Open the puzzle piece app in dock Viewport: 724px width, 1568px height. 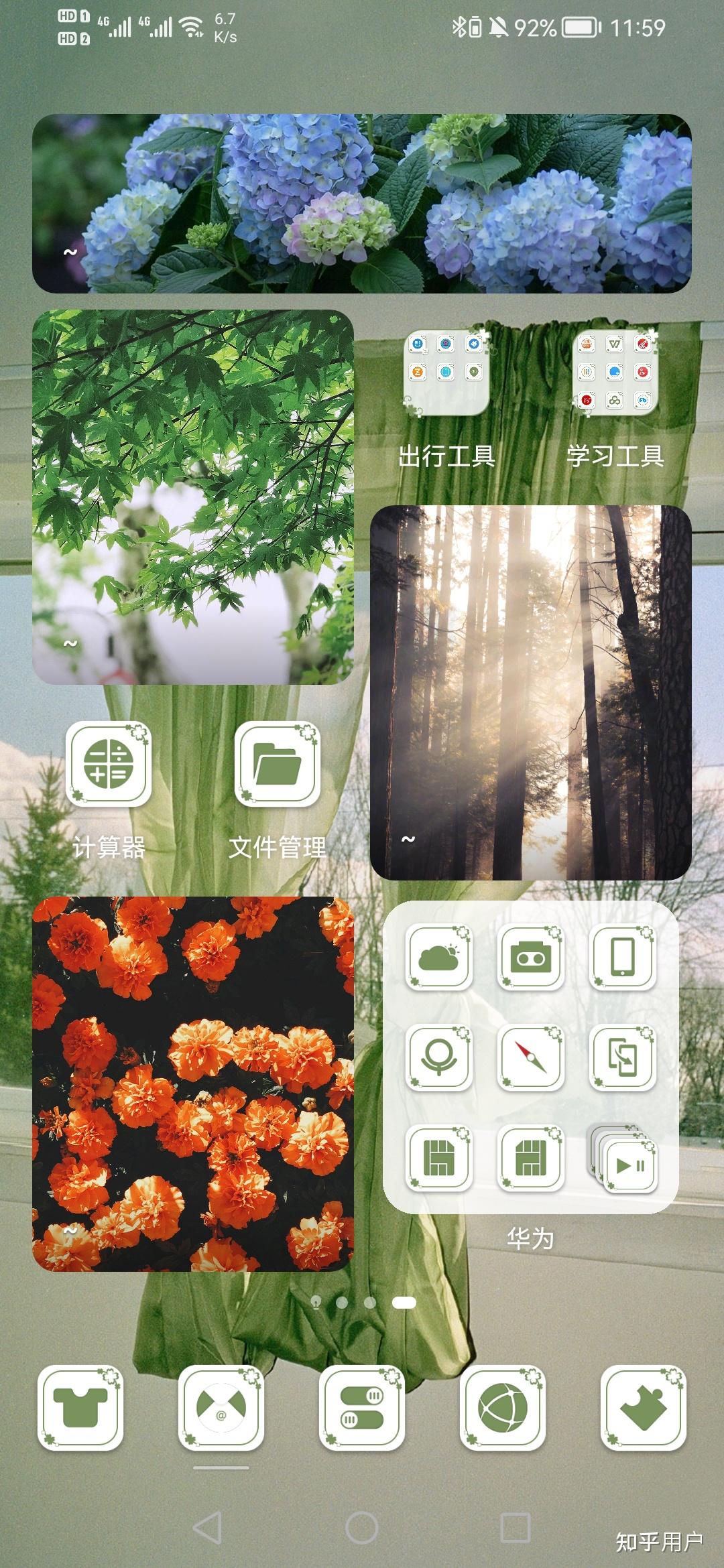(x=643, y=1407)
